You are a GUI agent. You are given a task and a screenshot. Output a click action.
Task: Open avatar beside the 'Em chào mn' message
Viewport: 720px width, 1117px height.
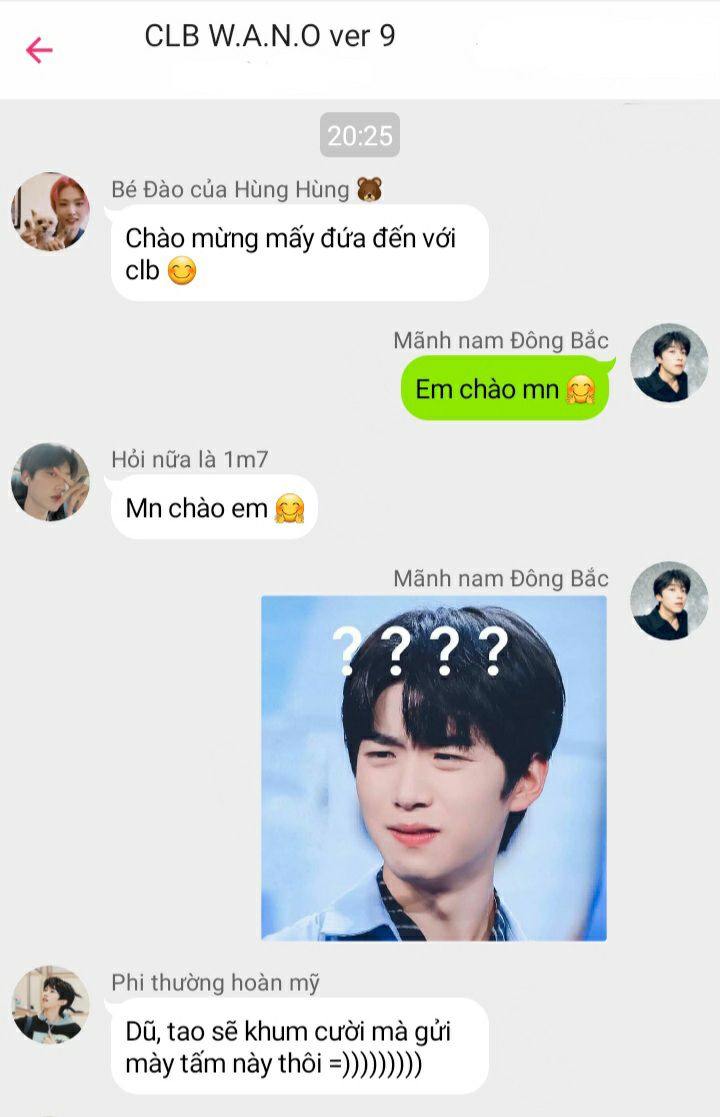click(669, 362)
